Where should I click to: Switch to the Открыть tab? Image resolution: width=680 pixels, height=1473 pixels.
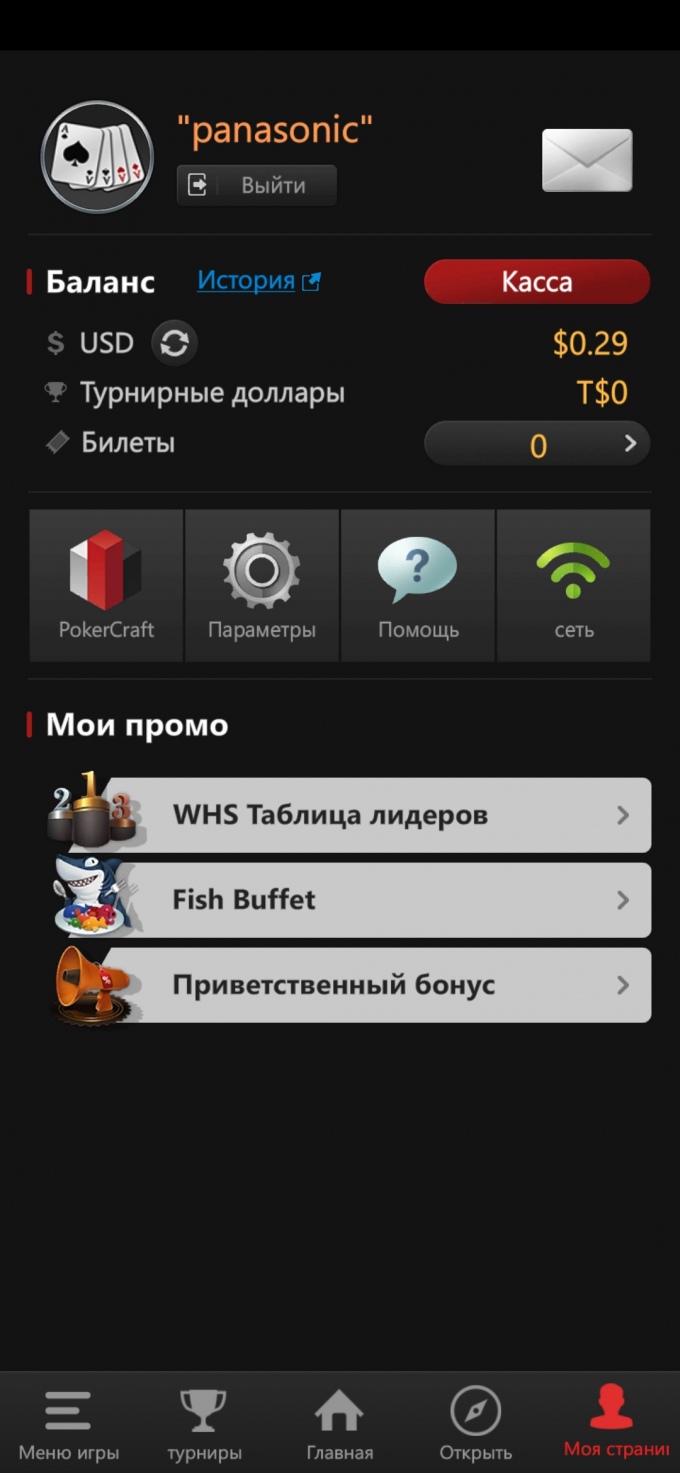[476, 1424]
